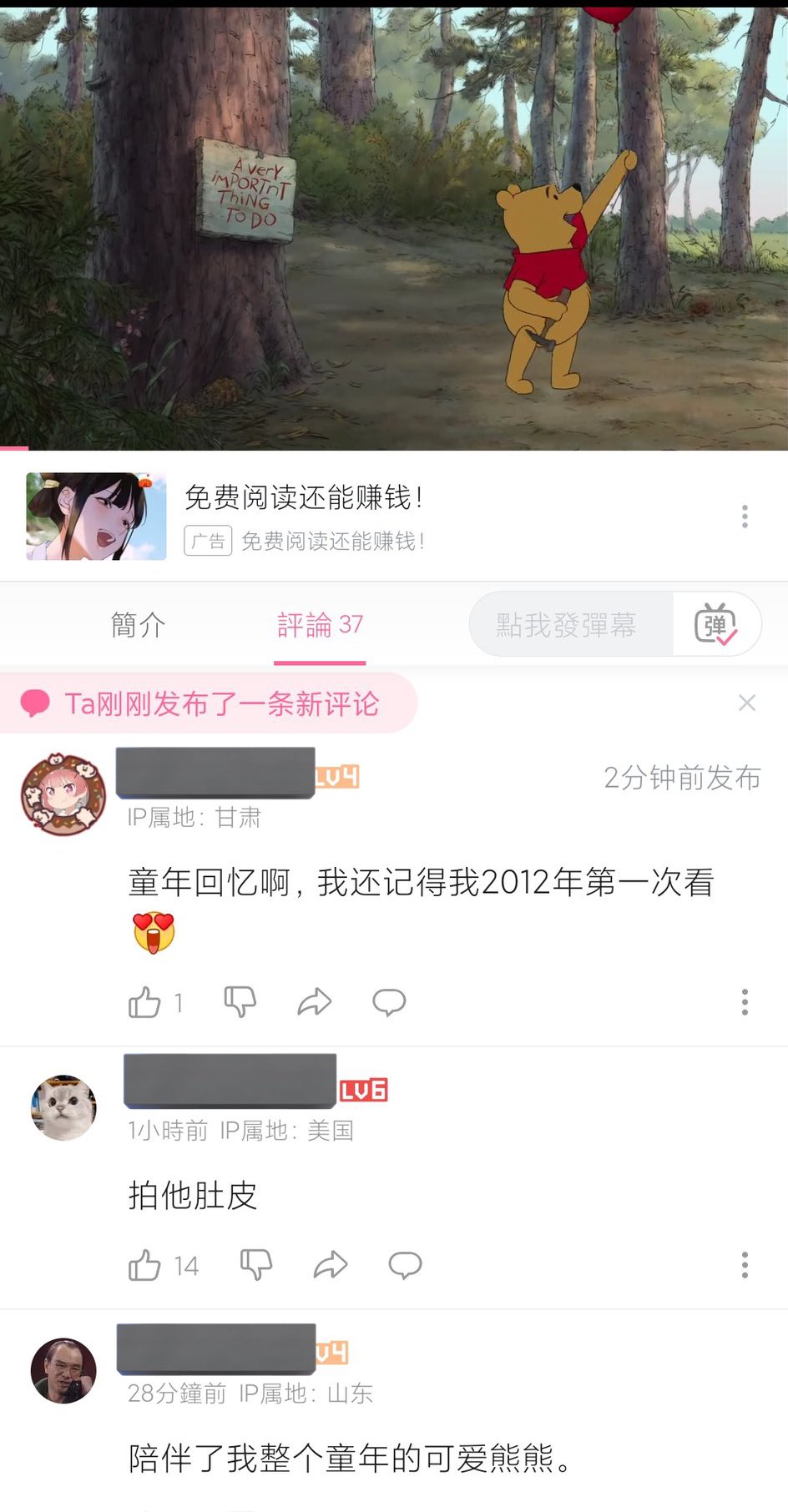
Task: Open the Ta刚刚发布了一条新评论 banner
Action: (207, 703)
